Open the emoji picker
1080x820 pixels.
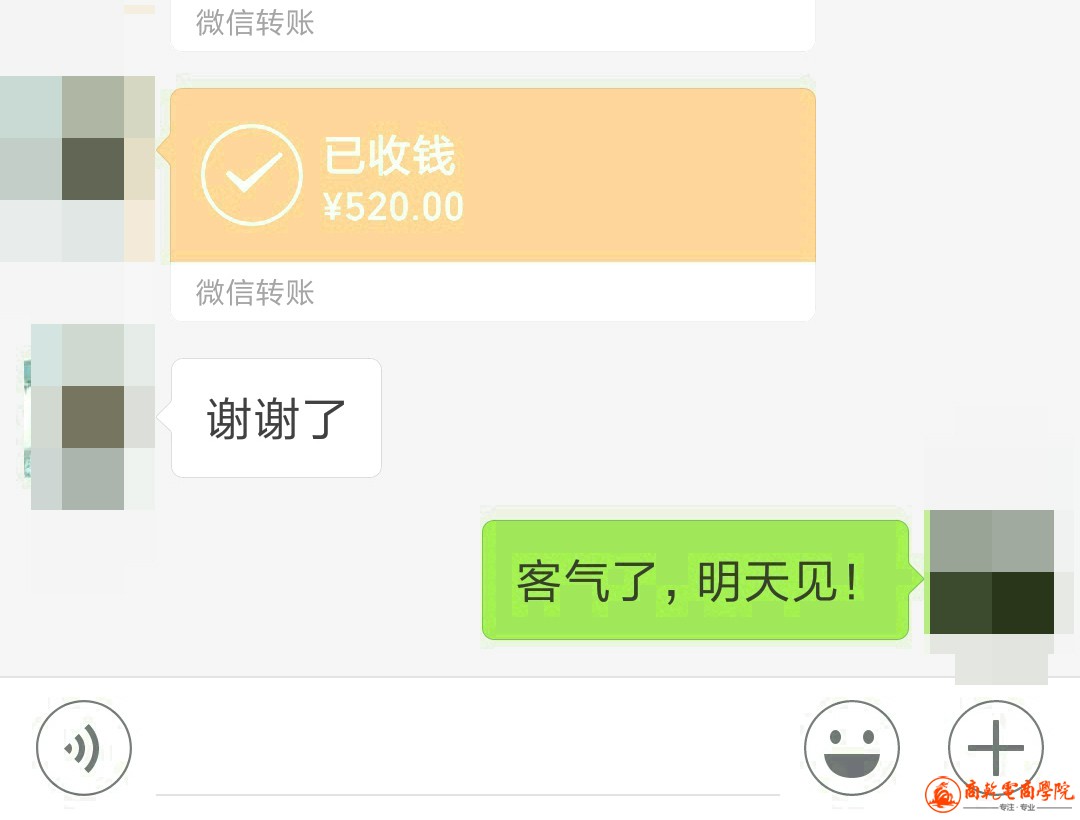(852, 748)
